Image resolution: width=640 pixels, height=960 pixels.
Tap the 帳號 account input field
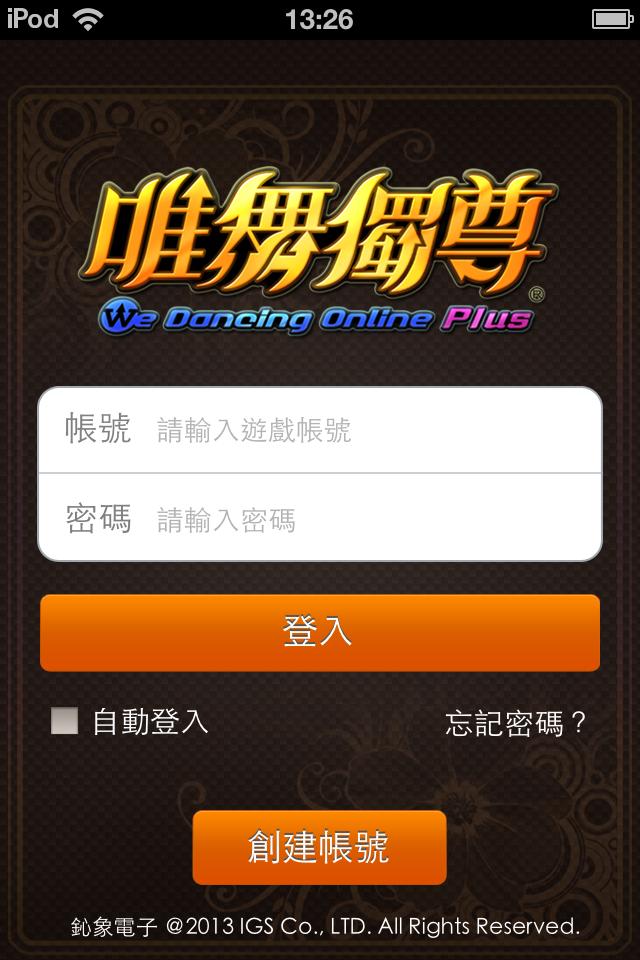pyautogui.click(x=370, y=431)
